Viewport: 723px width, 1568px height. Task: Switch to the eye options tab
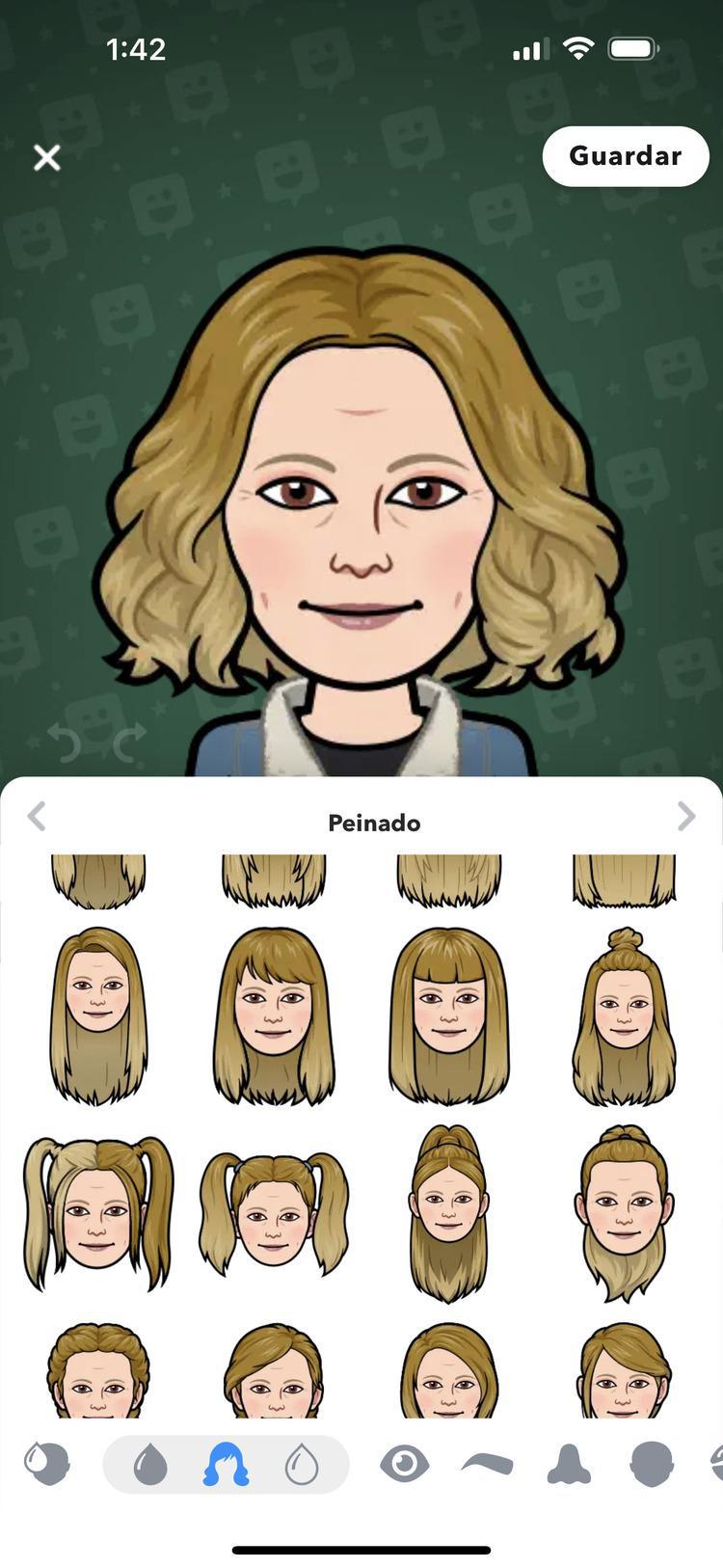pyautogui.click(x=404, y=1464)
